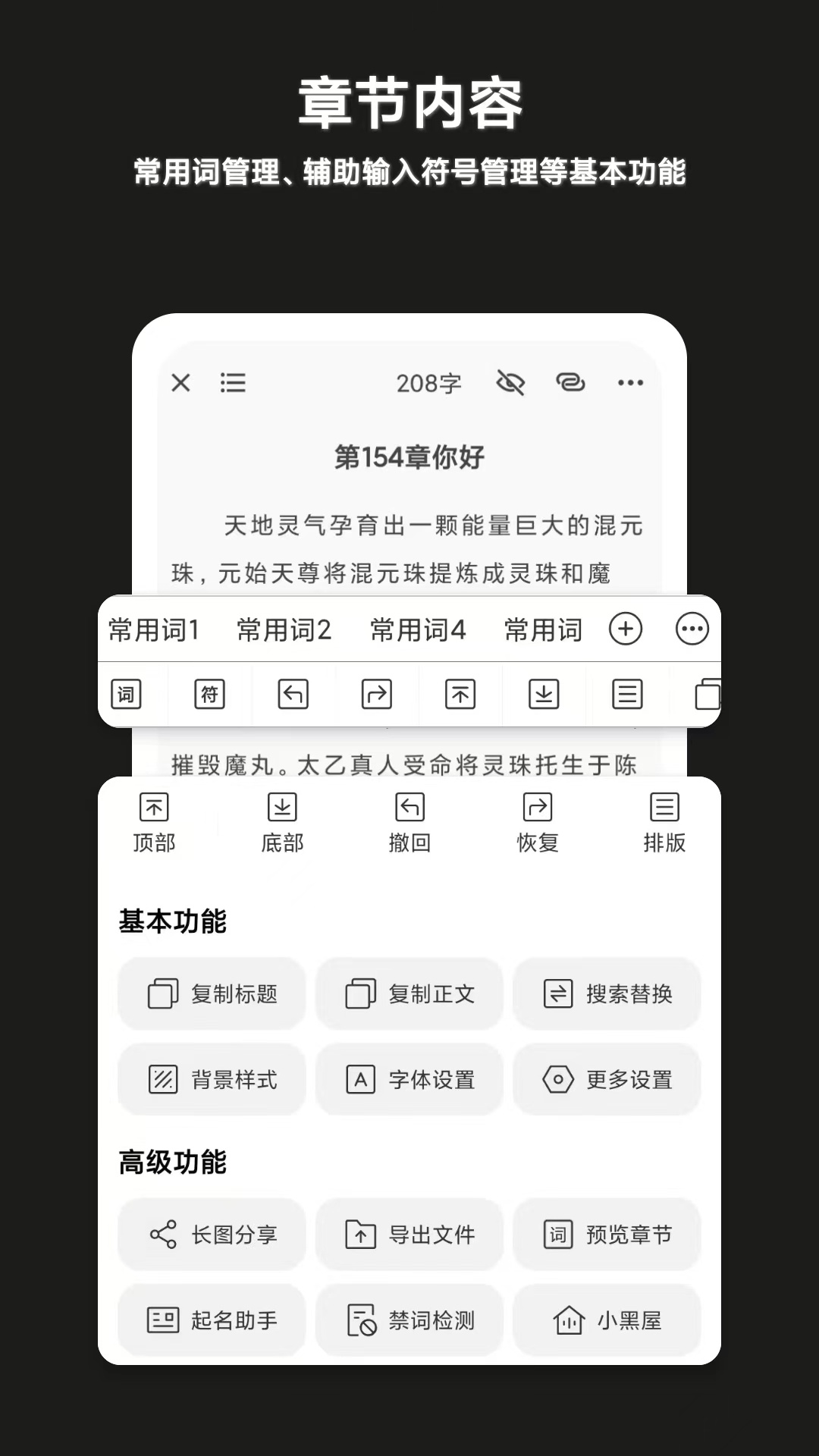Switch to the 常用词4 tab

tap(418, 629)
